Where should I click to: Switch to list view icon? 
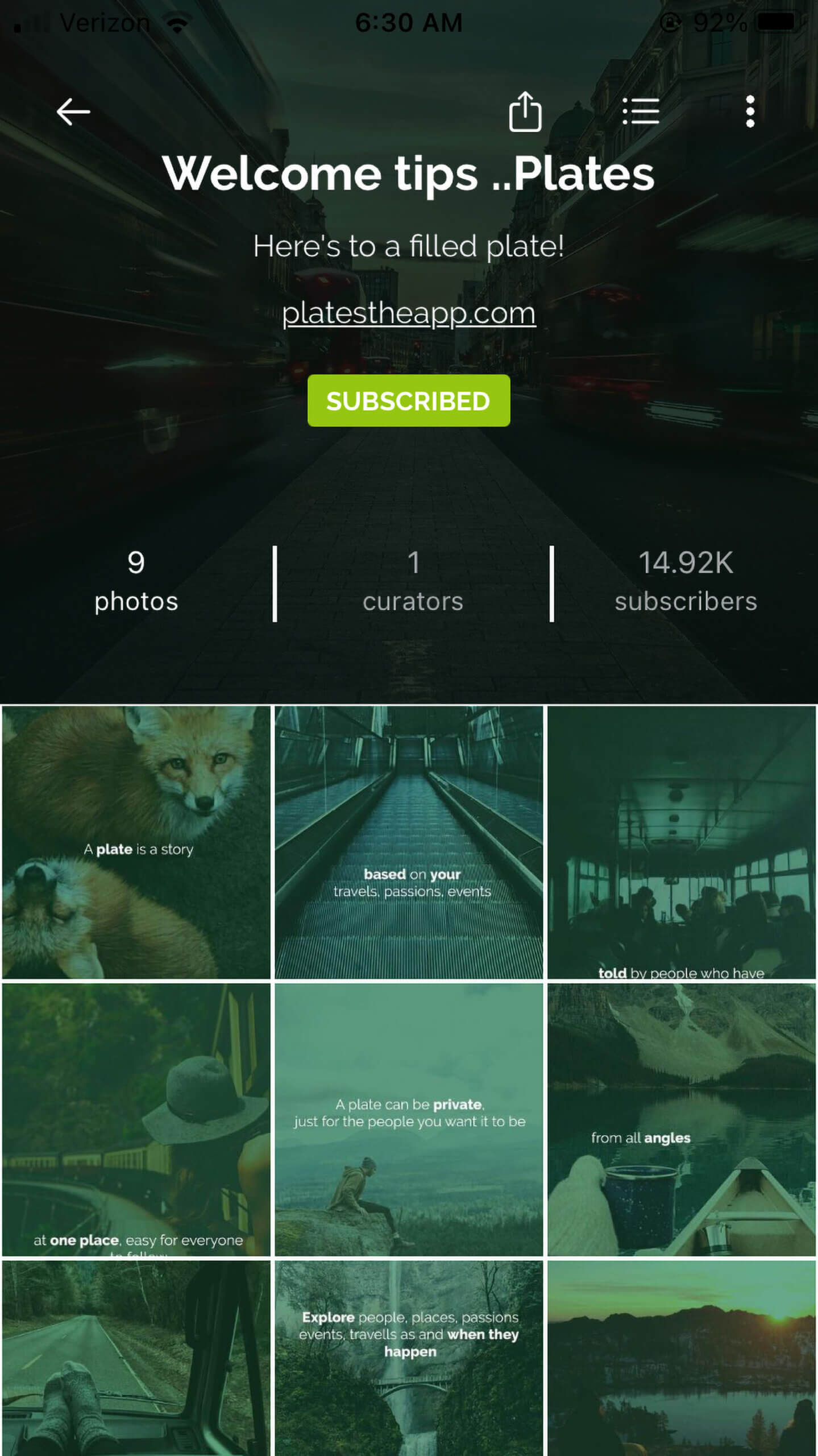coord(641,111)
